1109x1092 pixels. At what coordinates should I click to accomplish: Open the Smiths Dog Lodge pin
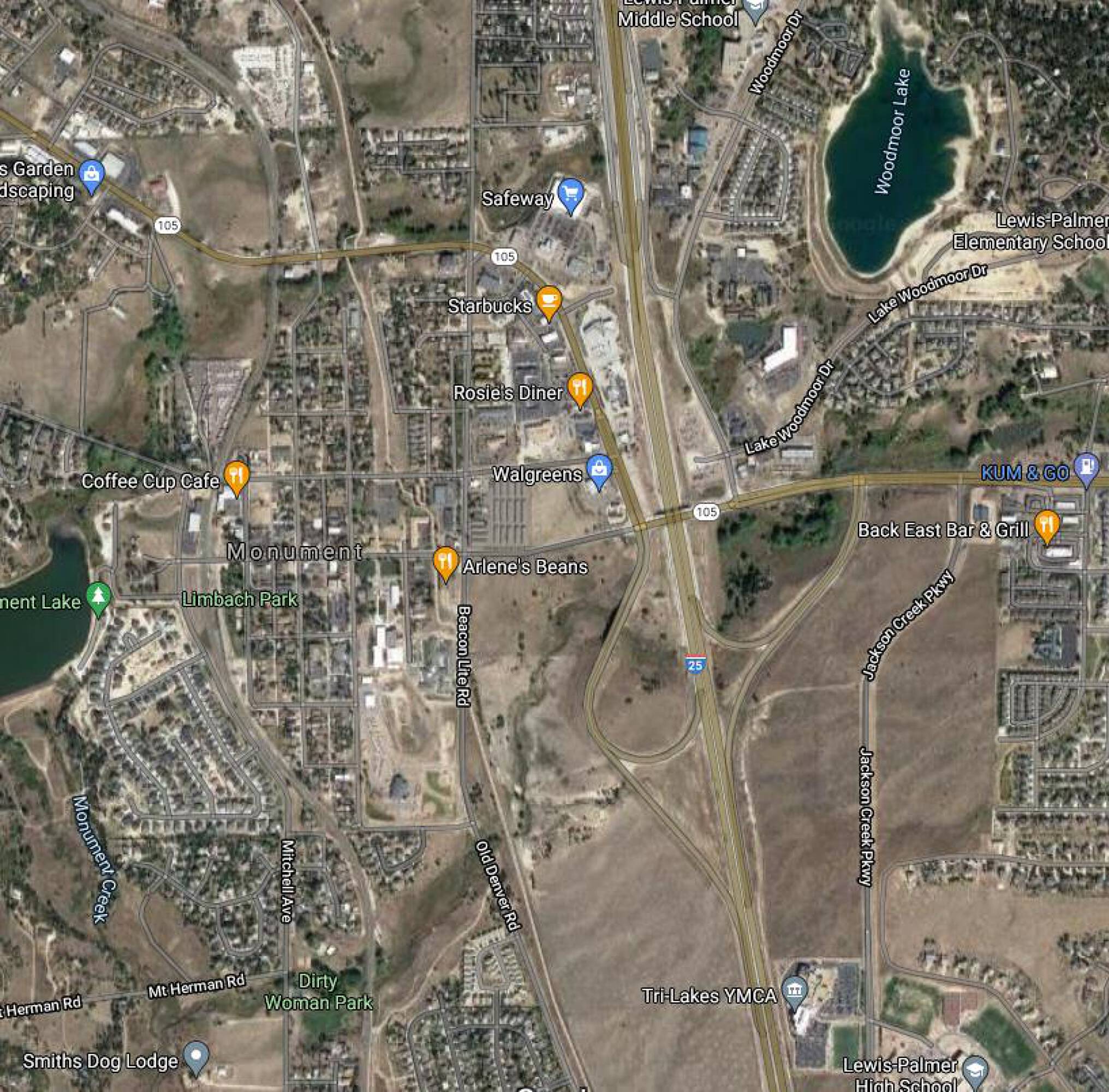pos(196,1056)
